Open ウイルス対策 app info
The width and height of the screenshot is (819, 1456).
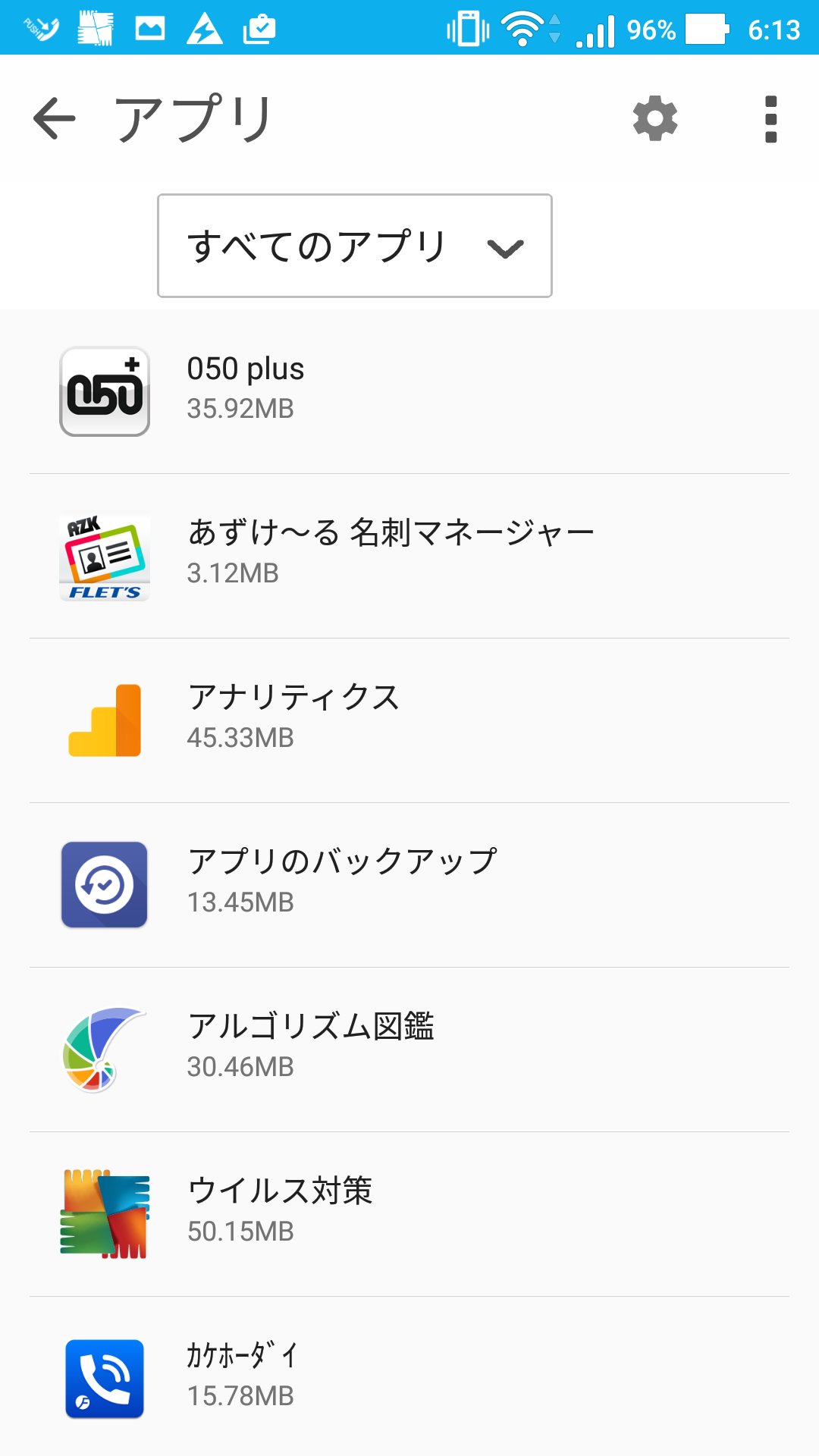tap(409, 1215)
